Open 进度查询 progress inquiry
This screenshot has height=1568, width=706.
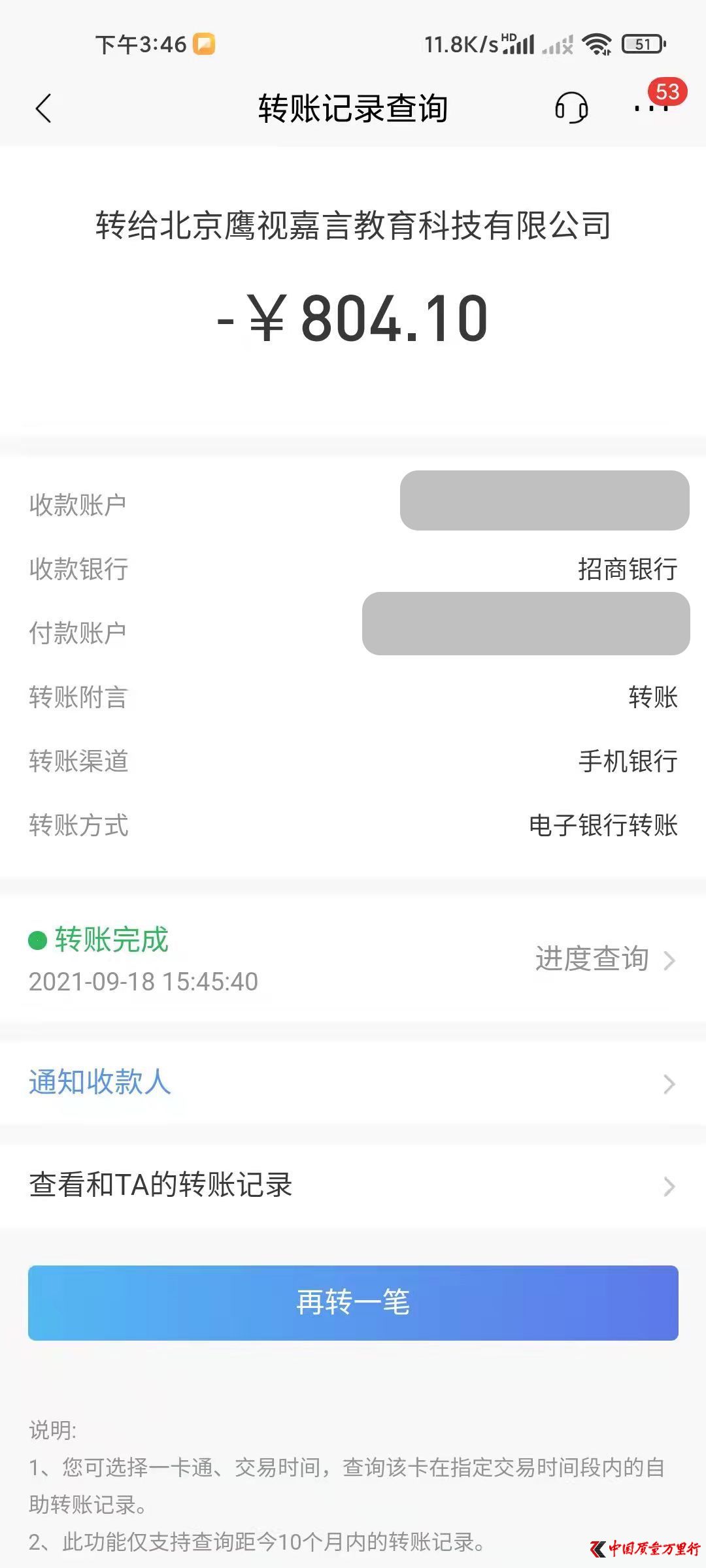coord(605,959)
